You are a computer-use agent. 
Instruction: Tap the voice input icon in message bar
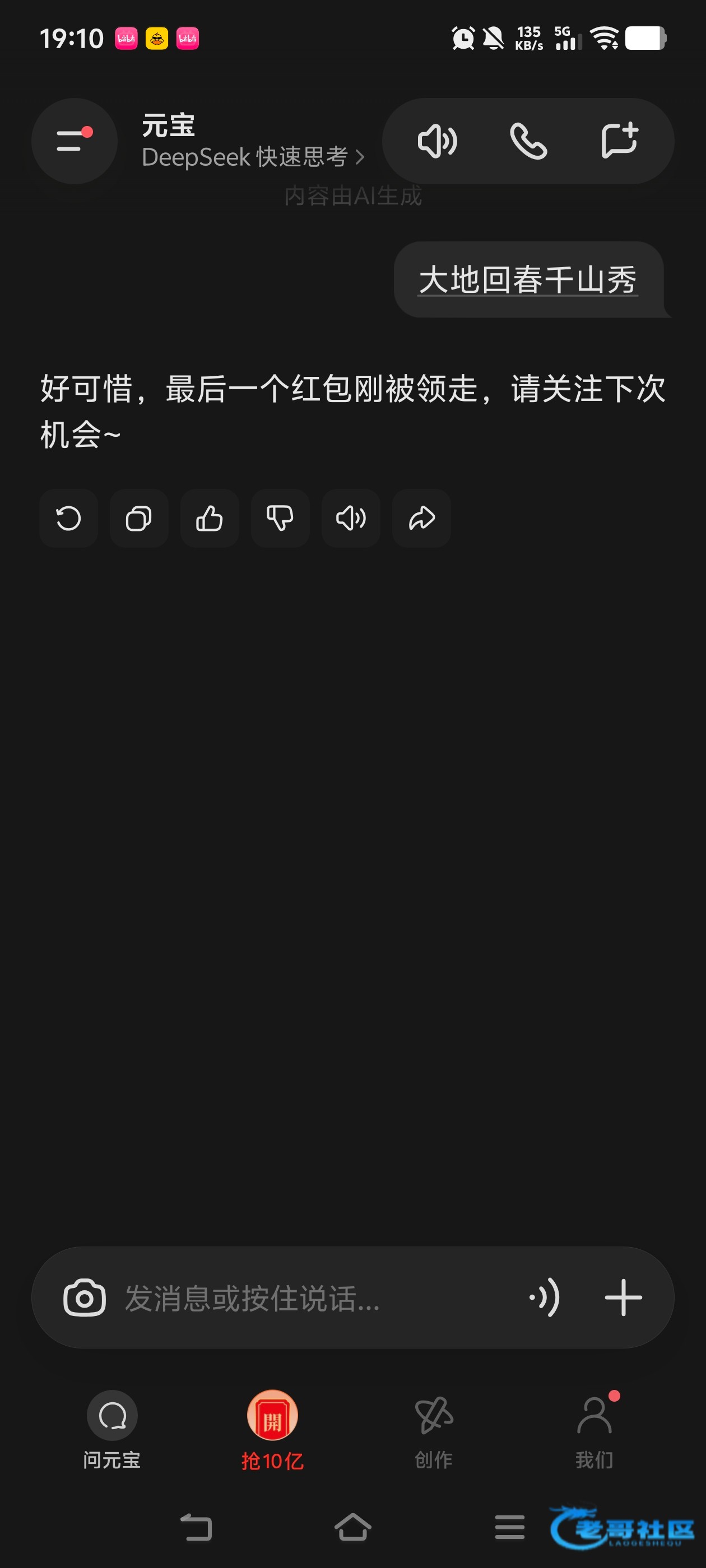click(545, 1298)
